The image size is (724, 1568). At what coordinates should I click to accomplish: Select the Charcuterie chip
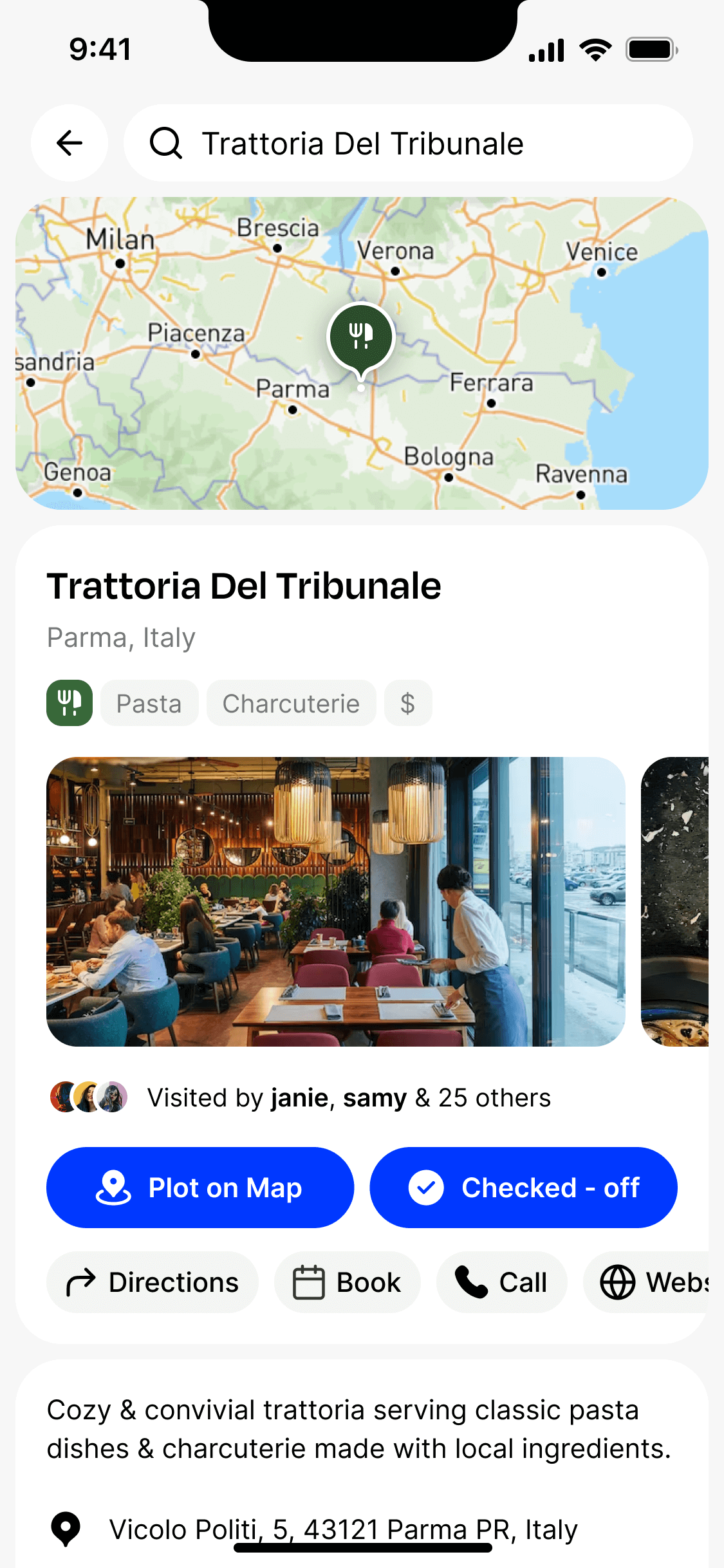pos(291,704)
